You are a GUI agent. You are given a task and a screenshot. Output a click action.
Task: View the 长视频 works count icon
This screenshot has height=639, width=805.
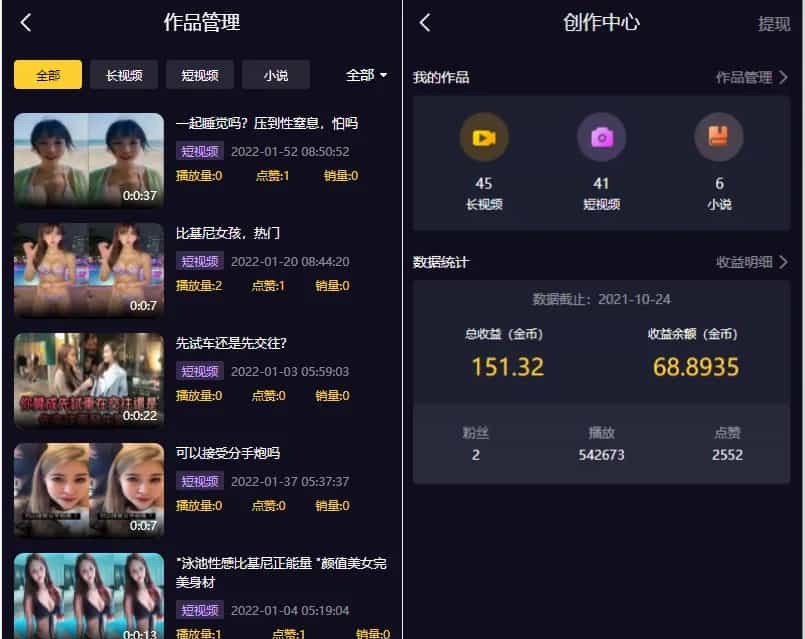tap(484, 138)
